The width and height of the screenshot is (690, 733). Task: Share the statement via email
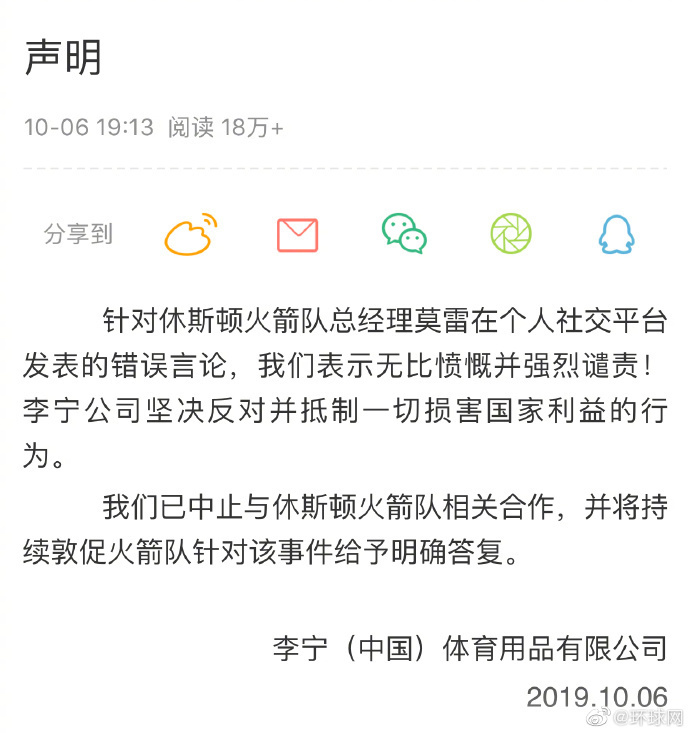click(x=297, y=235)
